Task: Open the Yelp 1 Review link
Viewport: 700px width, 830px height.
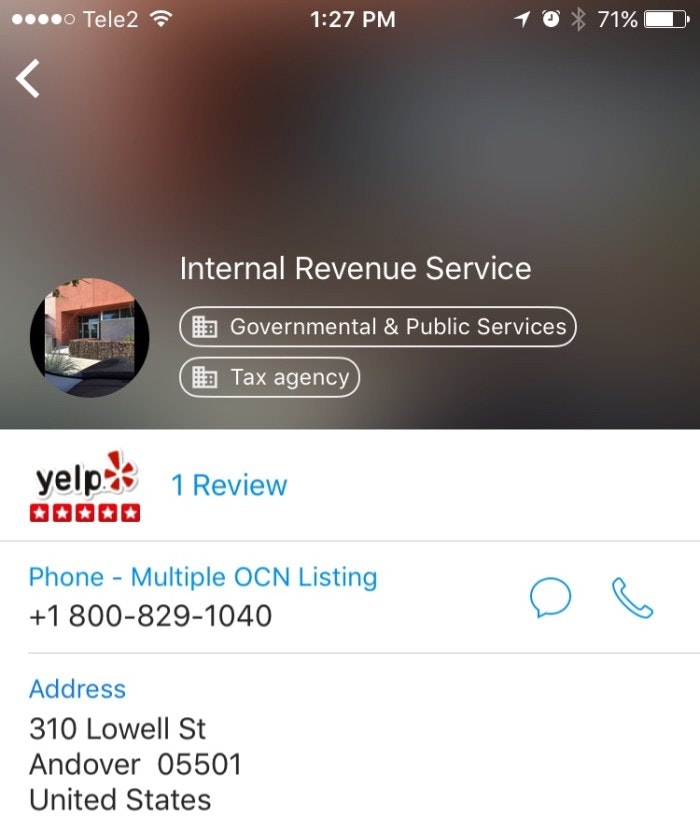Action: pyautogui.click(x=229, y=486)
